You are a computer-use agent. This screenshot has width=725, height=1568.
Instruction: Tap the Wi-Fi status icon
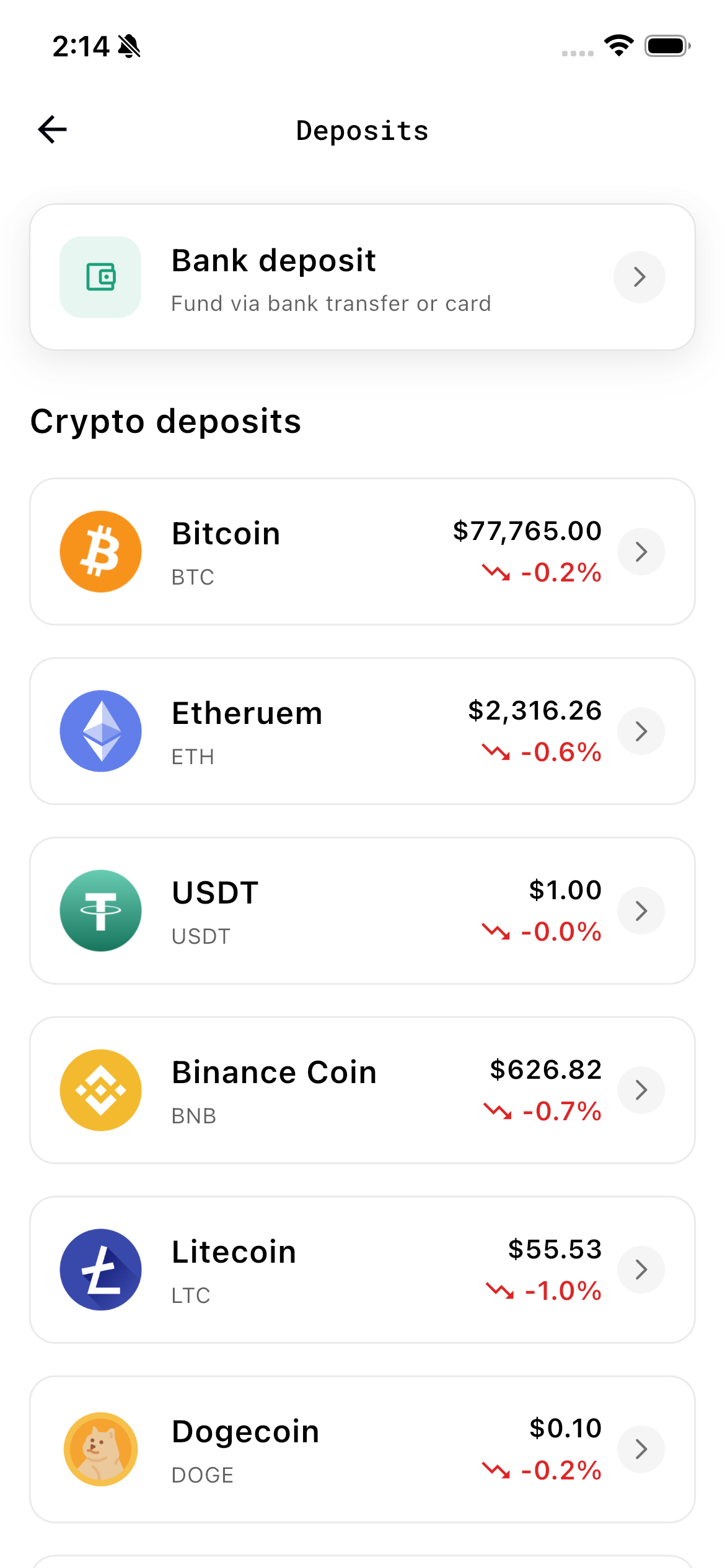point(618,45)
